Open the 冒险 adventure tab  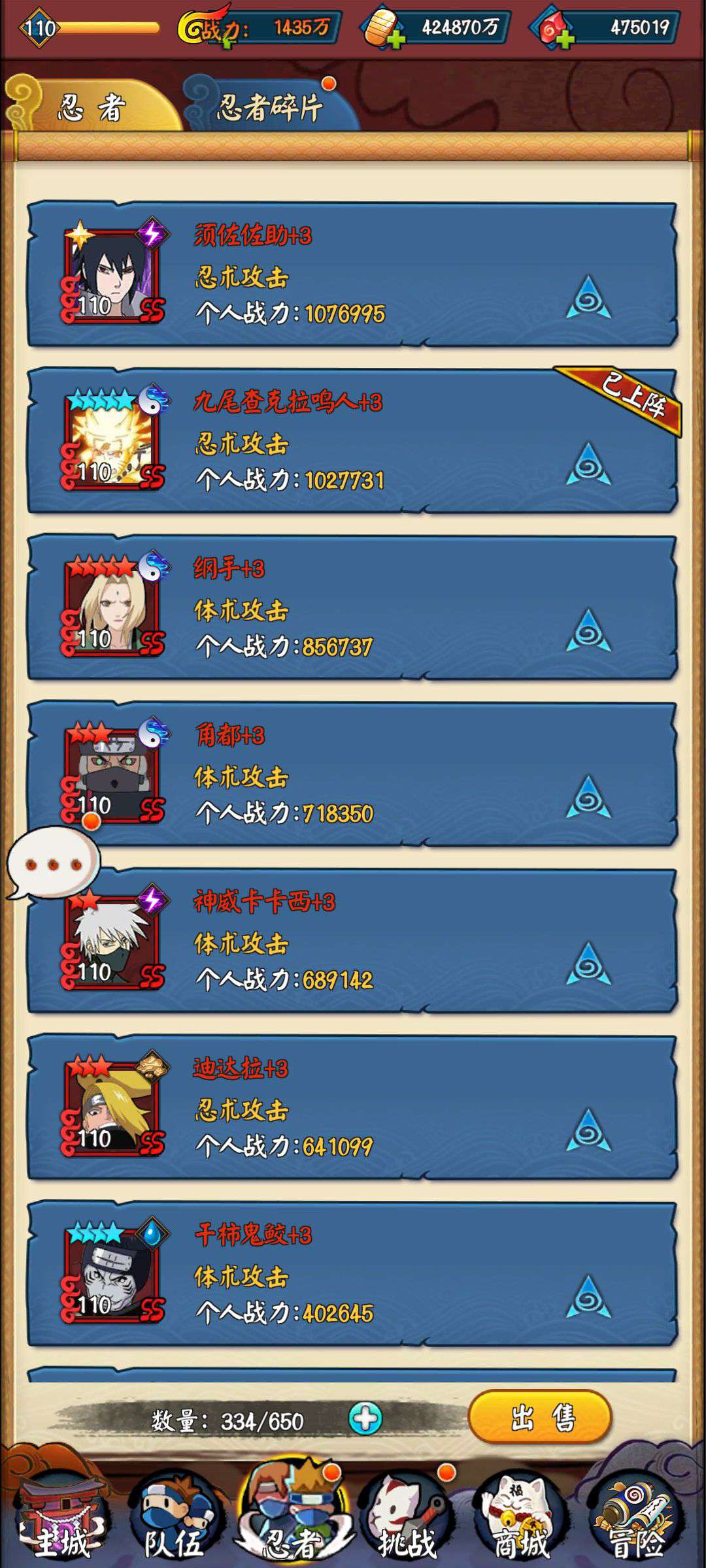(635, 1517)
